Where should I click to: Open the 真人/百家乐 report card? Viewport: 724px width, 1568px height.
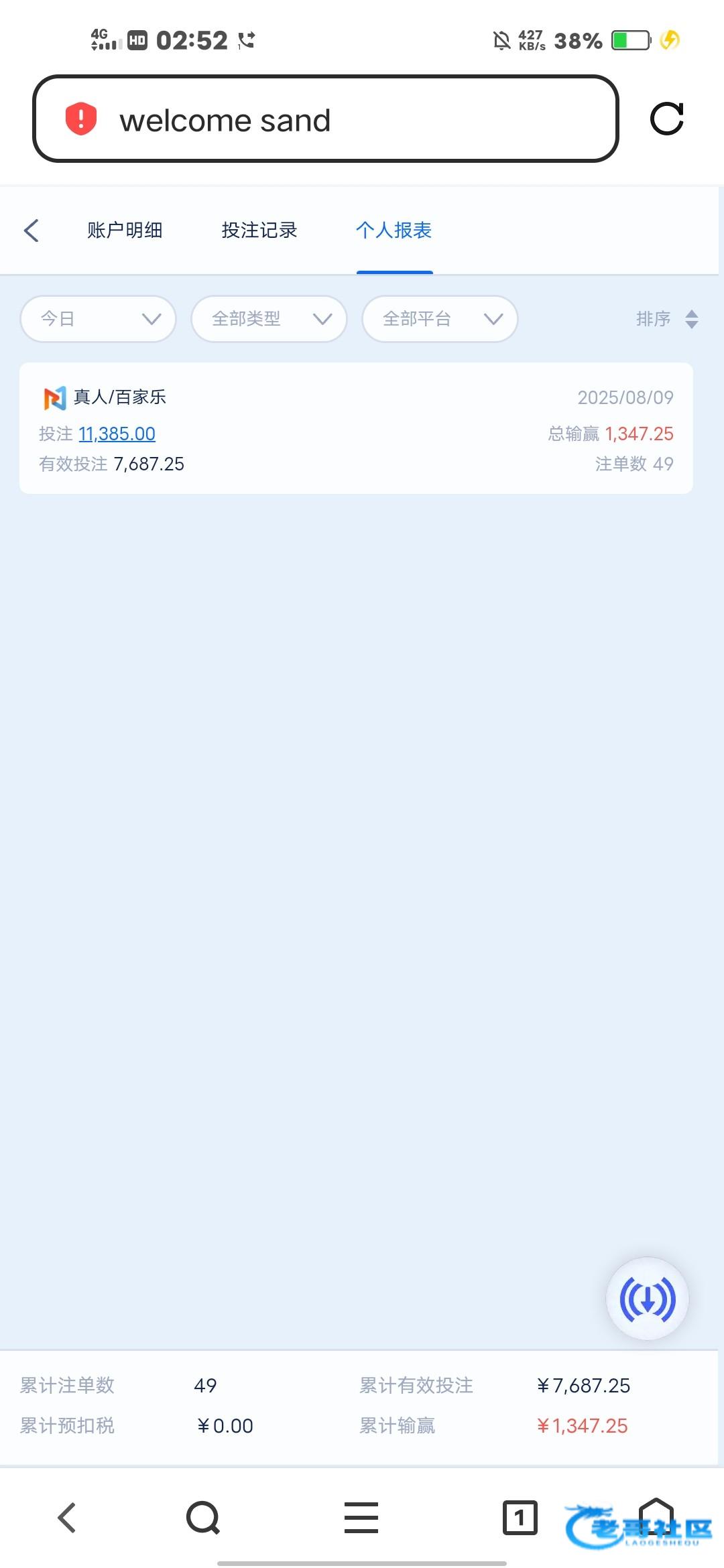pos(356,428)
